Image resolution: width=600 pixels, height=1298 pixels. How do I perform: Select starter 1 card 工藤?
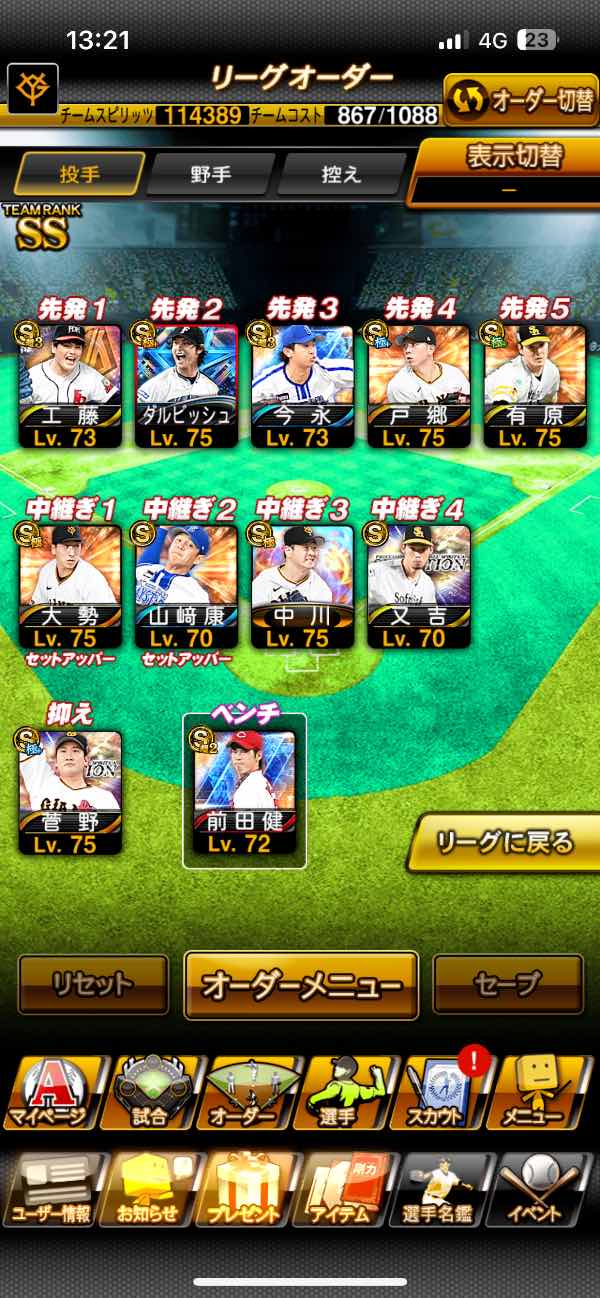pyautogui.click(x=70, y=385)
